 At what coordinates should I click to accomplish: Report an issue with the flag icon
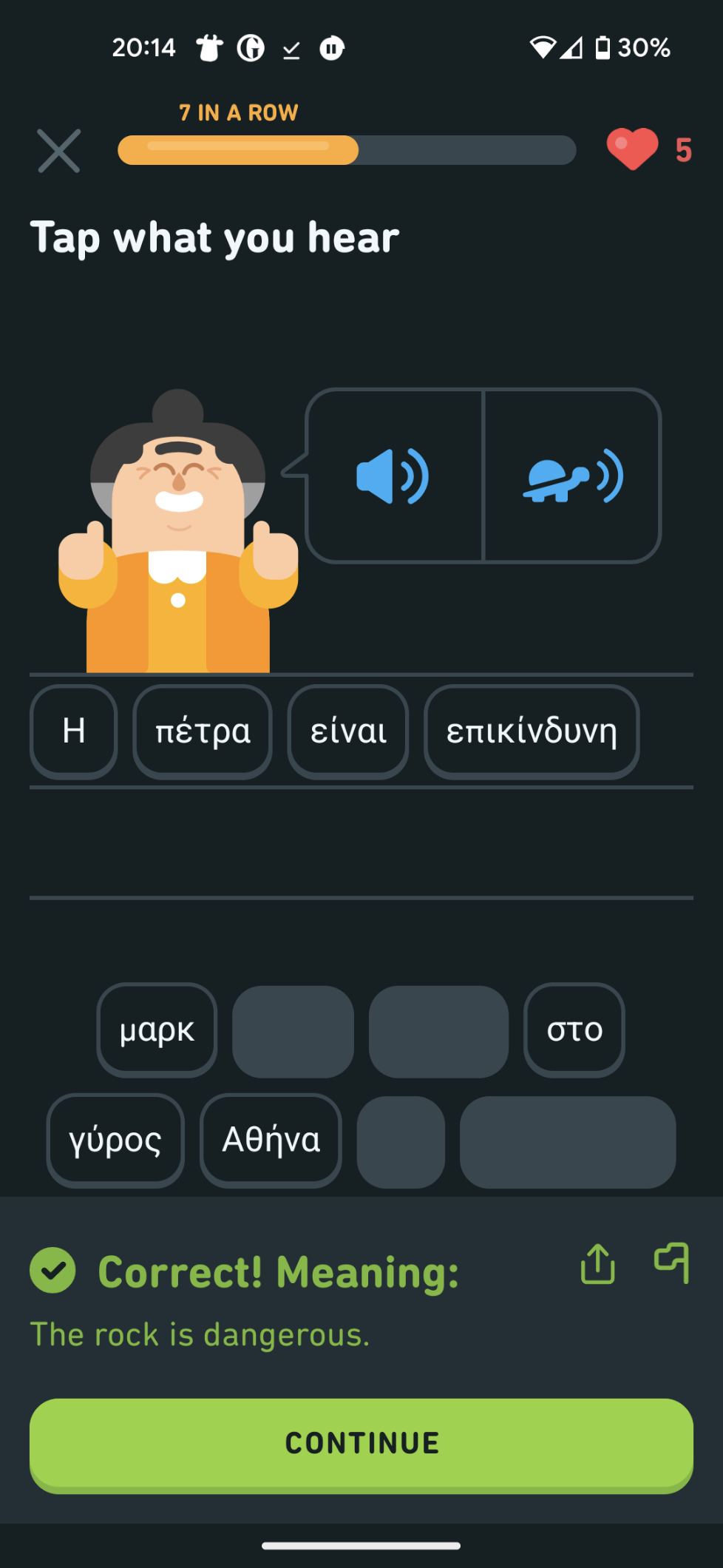tap(672, 1263)
